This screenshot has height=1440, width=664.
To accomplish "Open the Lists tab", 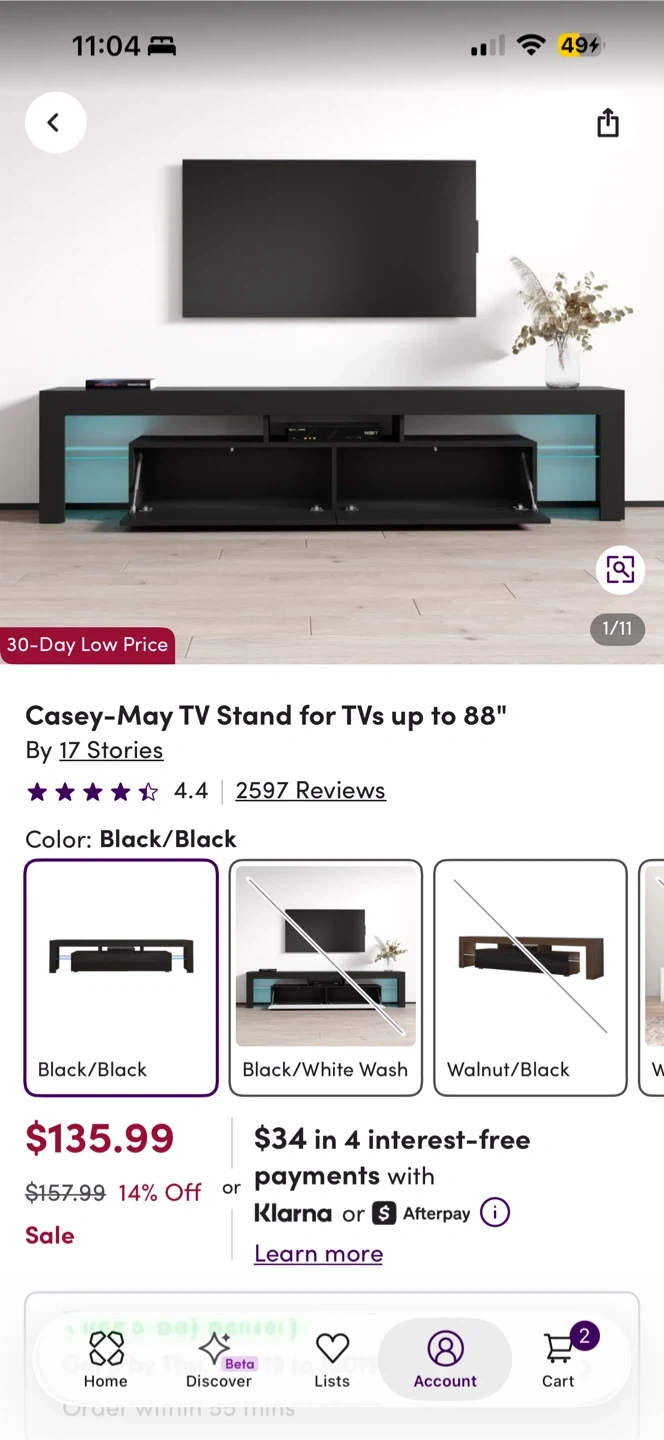I will [332, 1360].
